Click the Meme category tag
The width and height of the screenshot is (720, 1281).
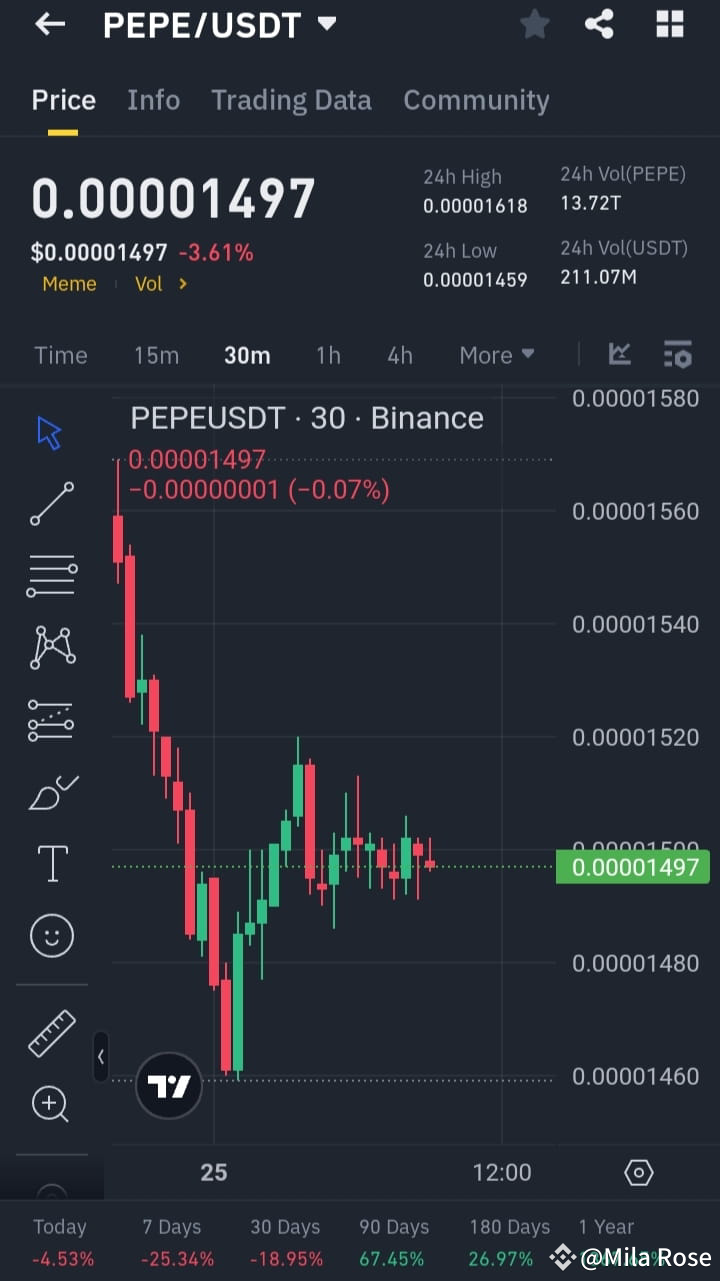[69, 283]
